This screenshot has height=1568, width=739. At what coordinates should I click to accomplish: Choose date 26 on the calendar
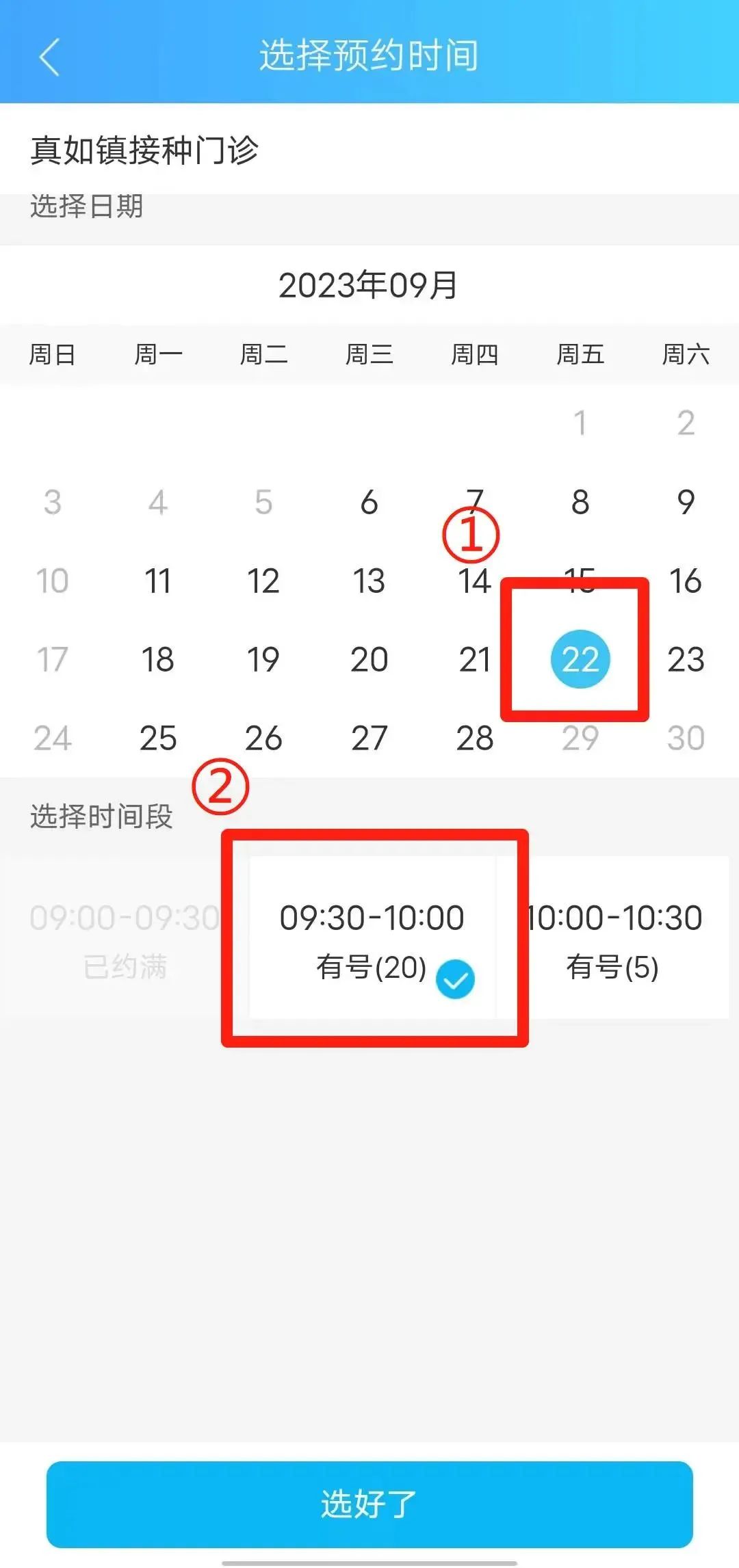(263, 738)
